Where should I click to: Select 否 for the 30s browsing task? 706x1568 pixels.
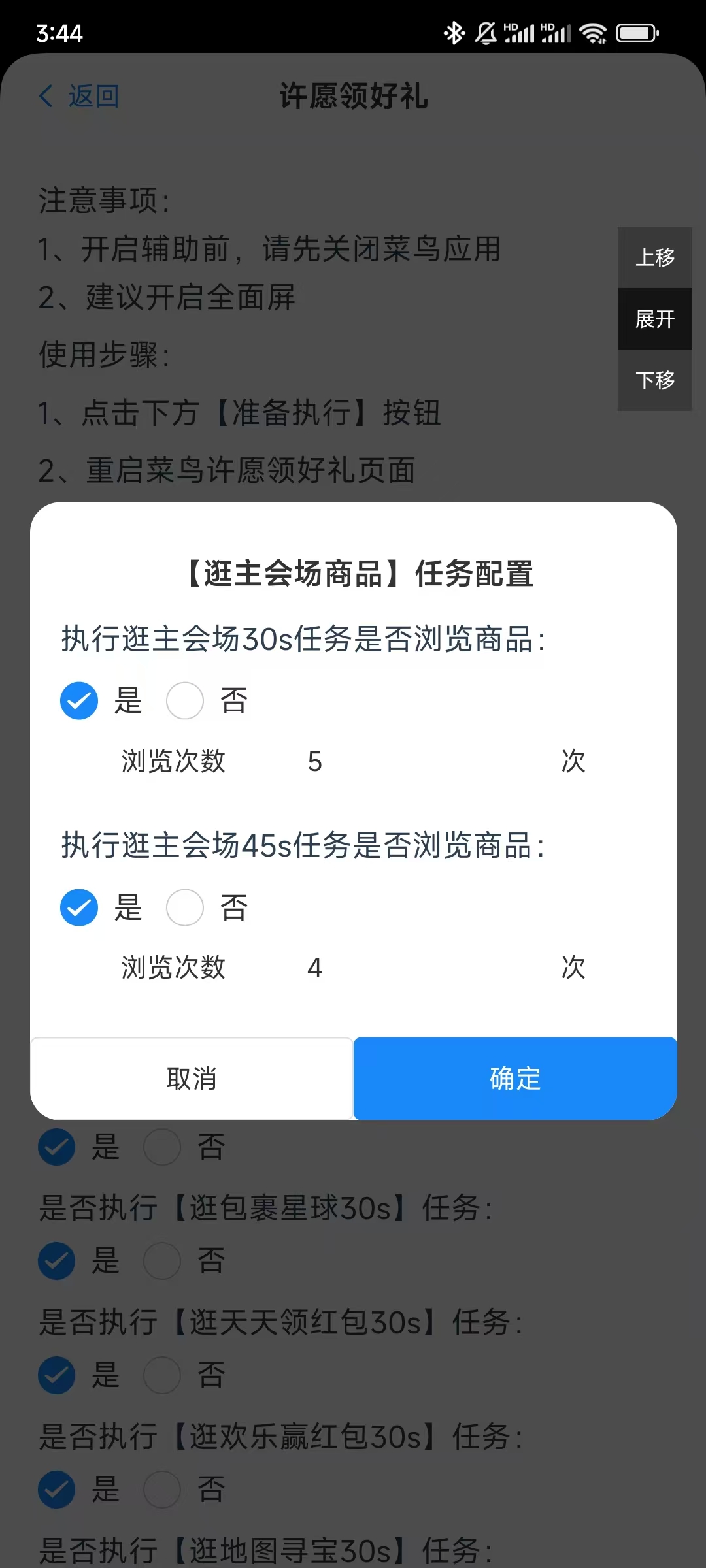185,701
